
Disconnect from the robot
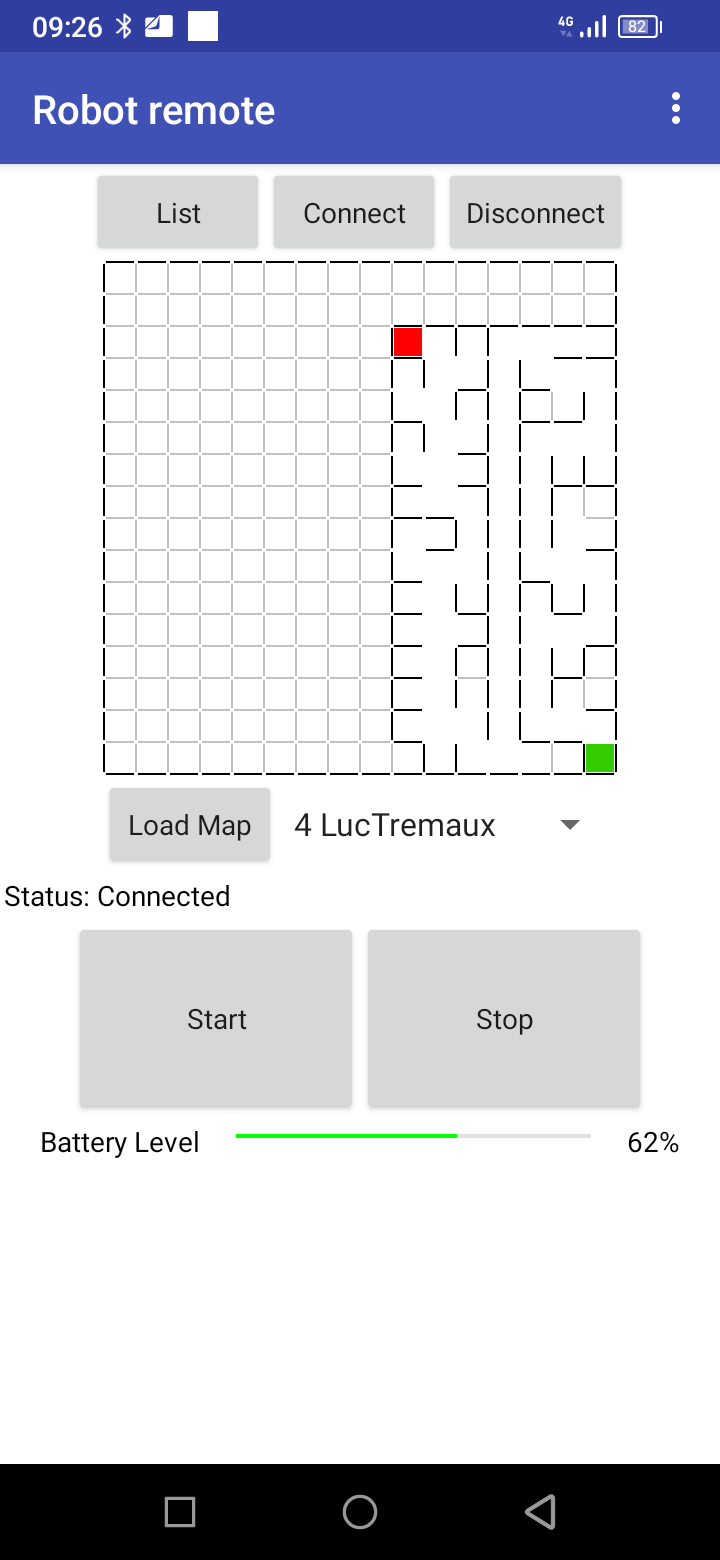tap(535, 213)
